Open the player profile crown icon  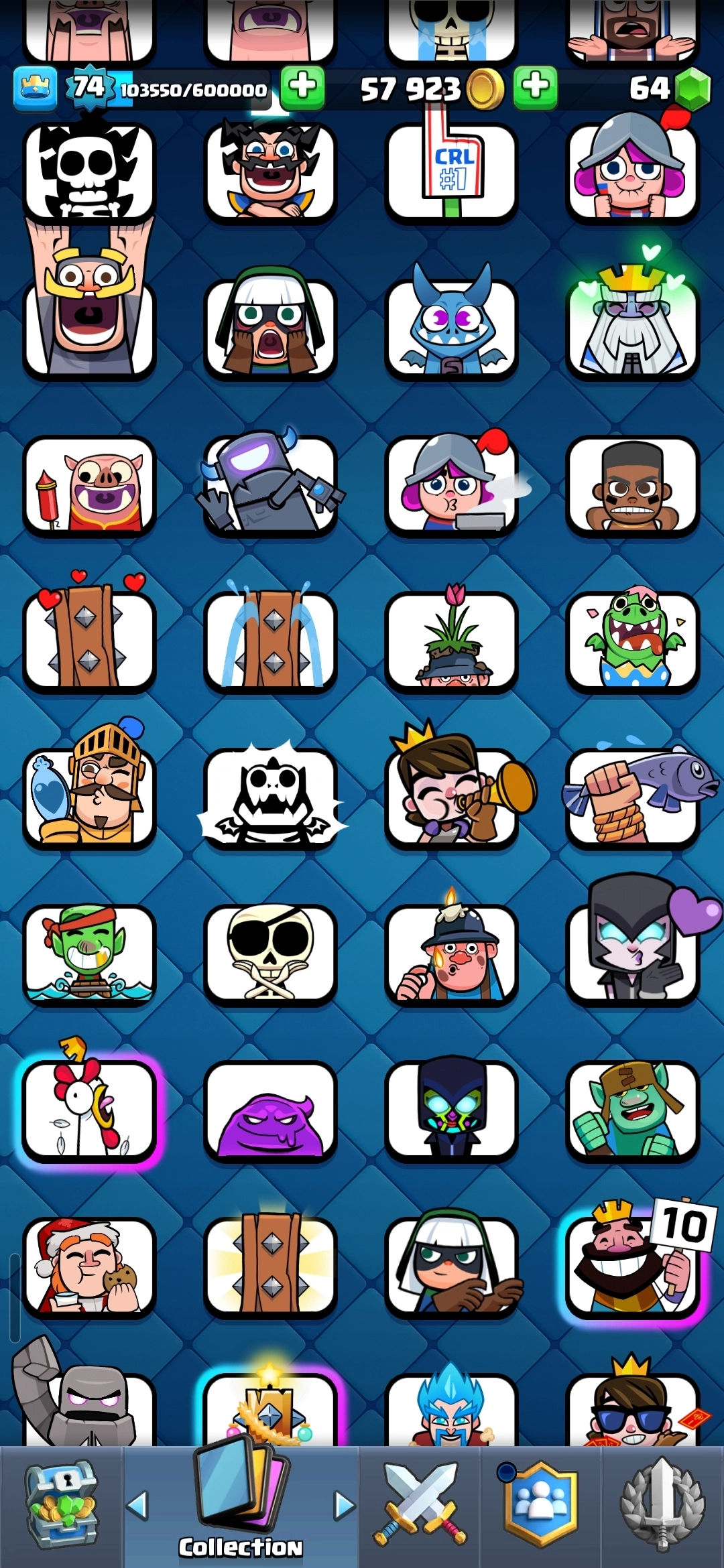(35, 88)
